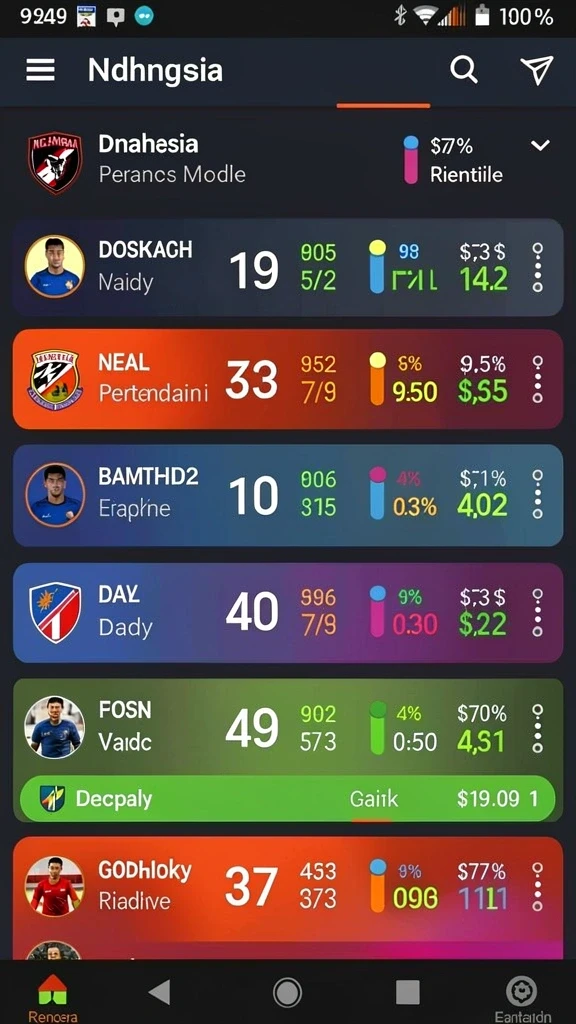Open more options for DOSKACH
The height and width of the screenshot is (1024, 576).
pyautogui.click(x=537, y=267)
